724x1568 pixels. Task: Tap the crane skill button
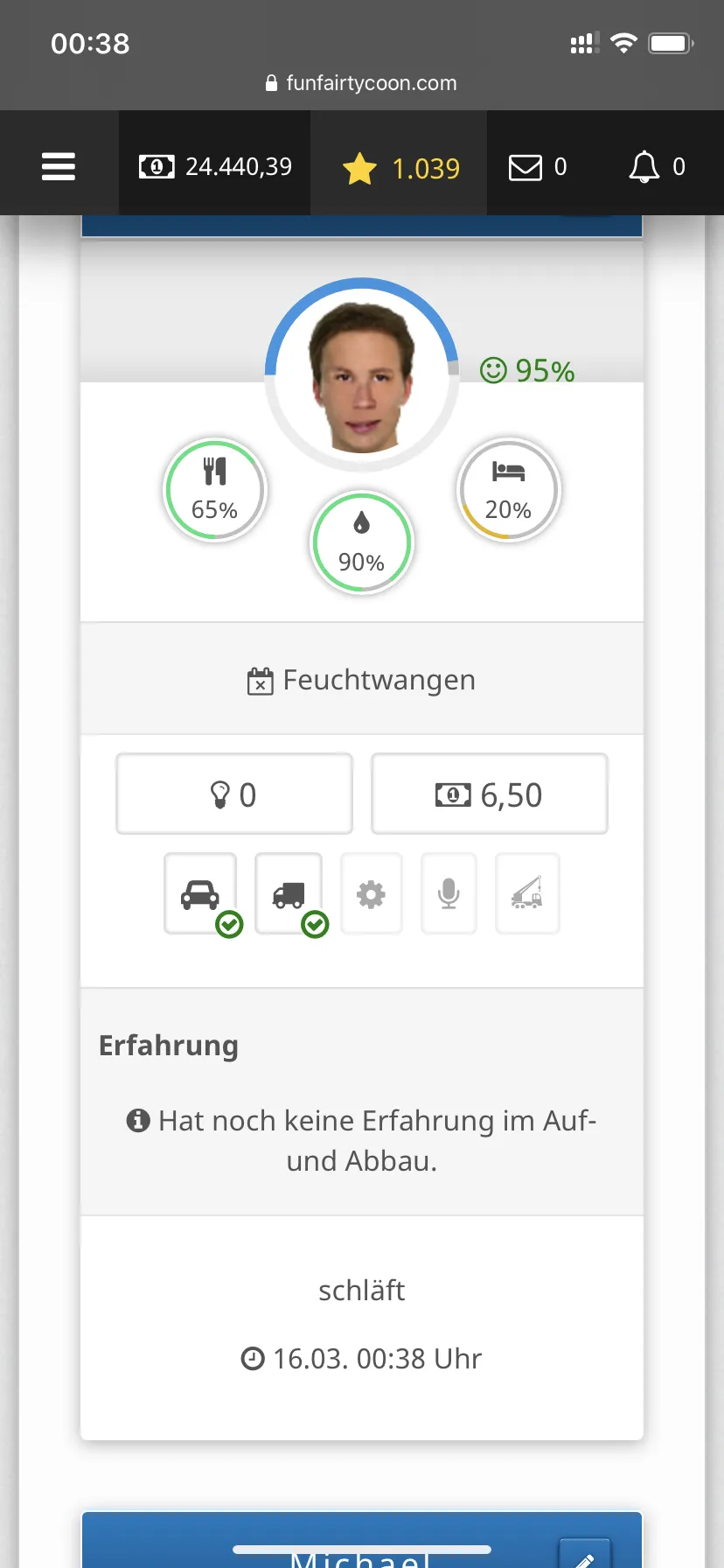527,894
